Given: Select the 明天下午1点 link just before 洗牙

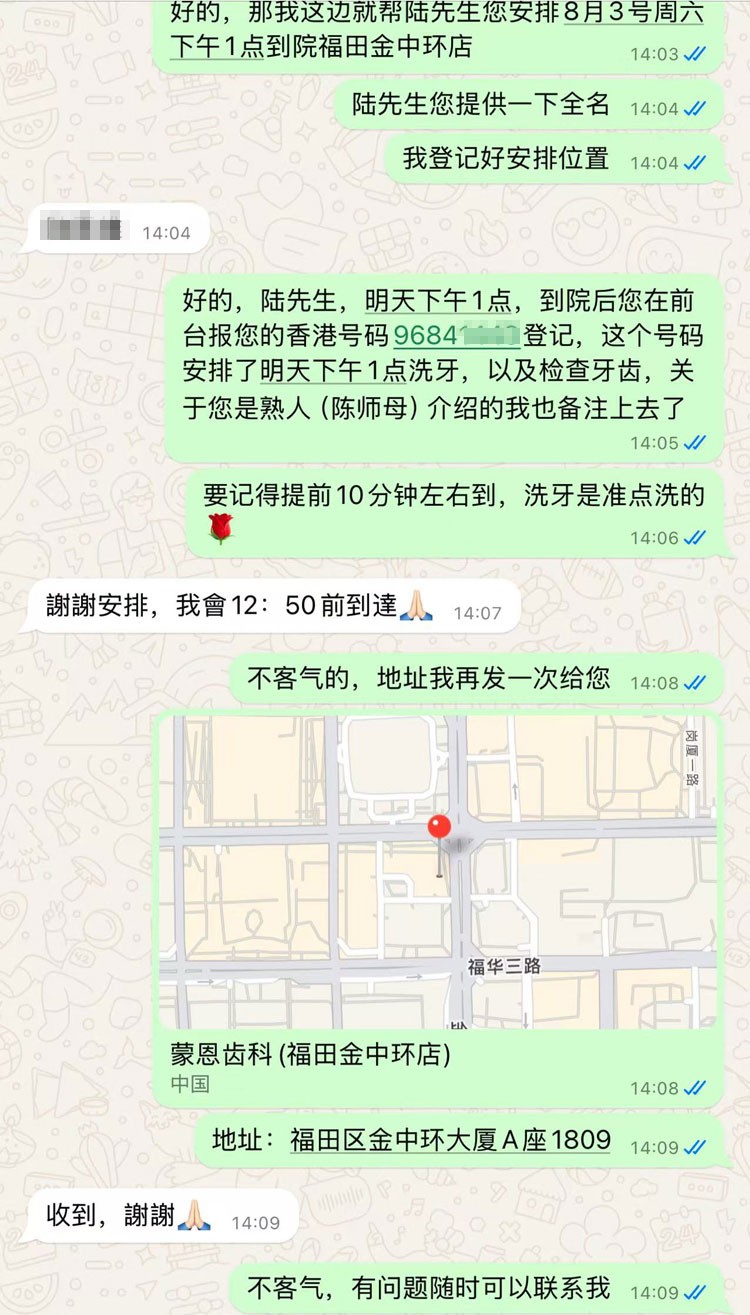Looking at the screenshot, I should tap(333, 370).
